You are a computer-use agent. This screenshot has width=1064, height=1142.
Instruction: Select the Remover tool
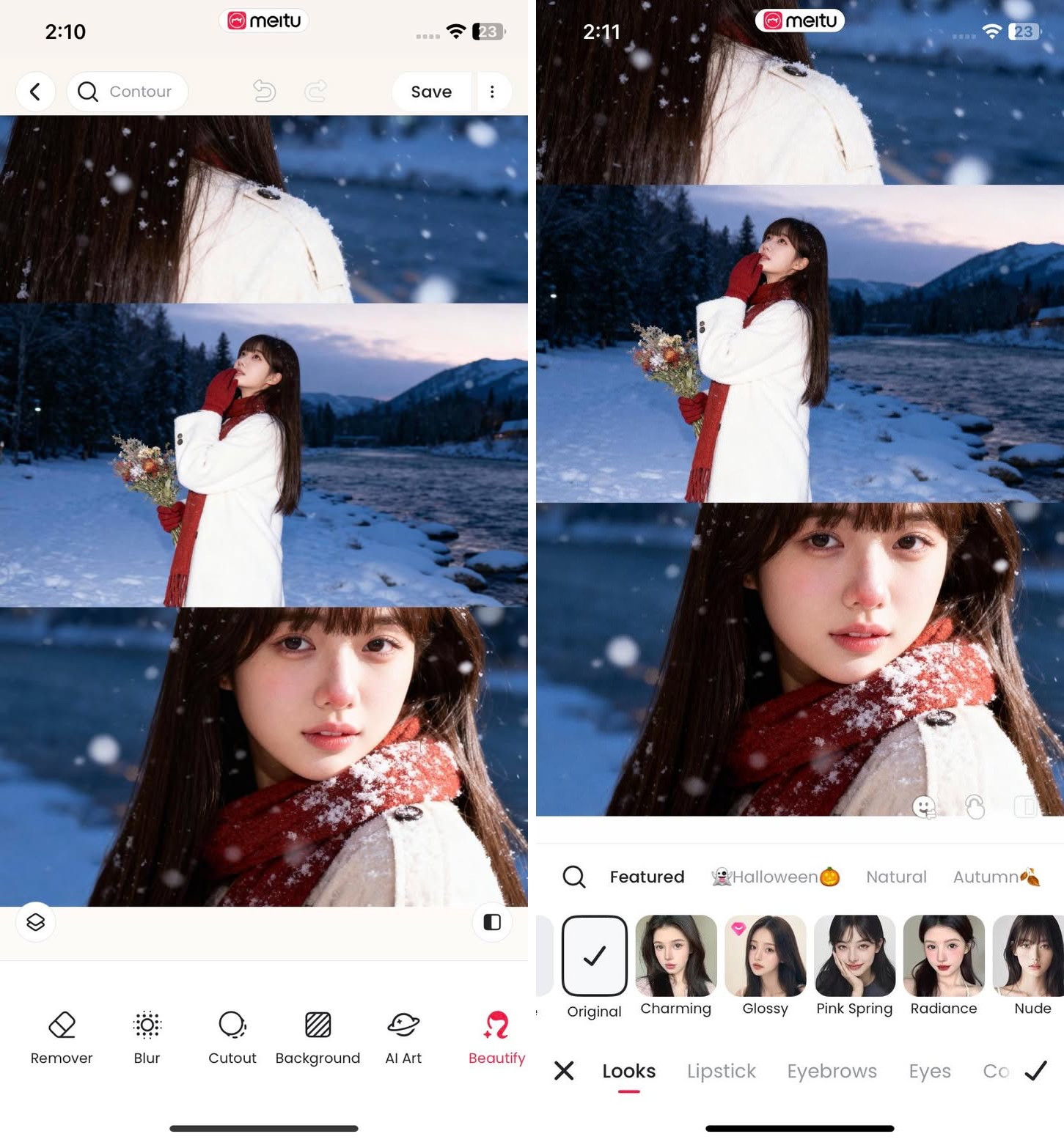[x=62, y=1036]
